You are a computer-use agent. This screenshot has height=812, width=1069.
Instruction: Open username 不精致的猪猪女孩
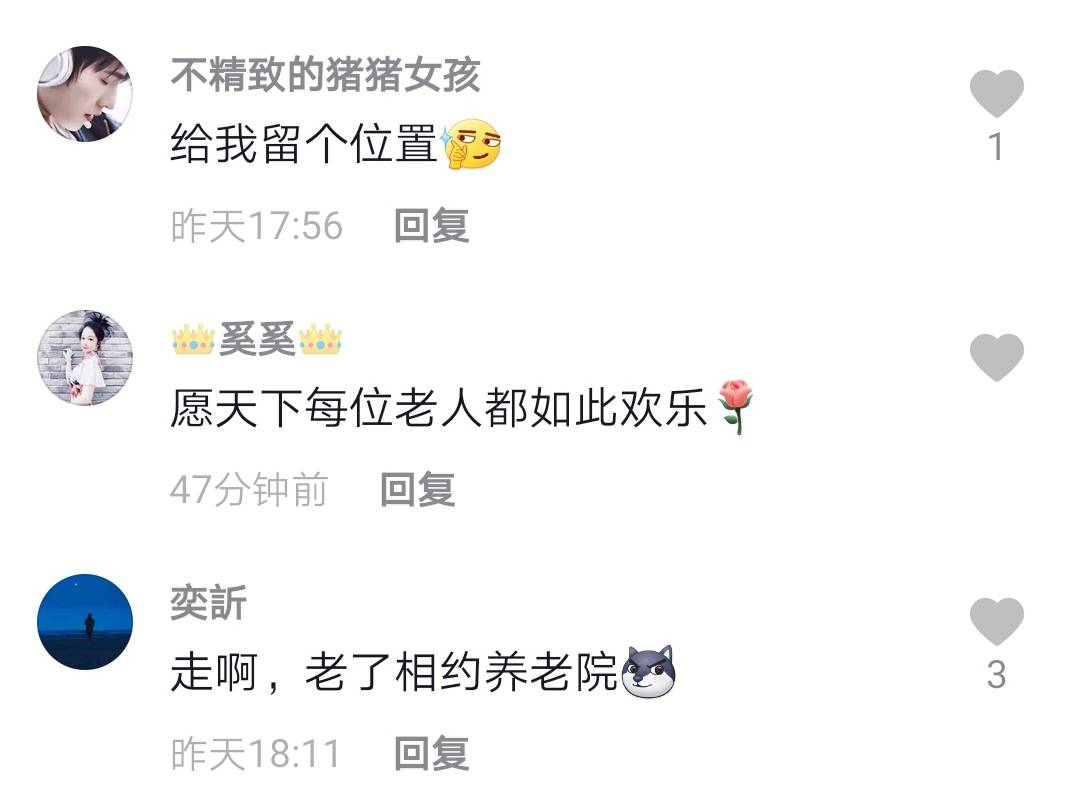click(325, 76)
